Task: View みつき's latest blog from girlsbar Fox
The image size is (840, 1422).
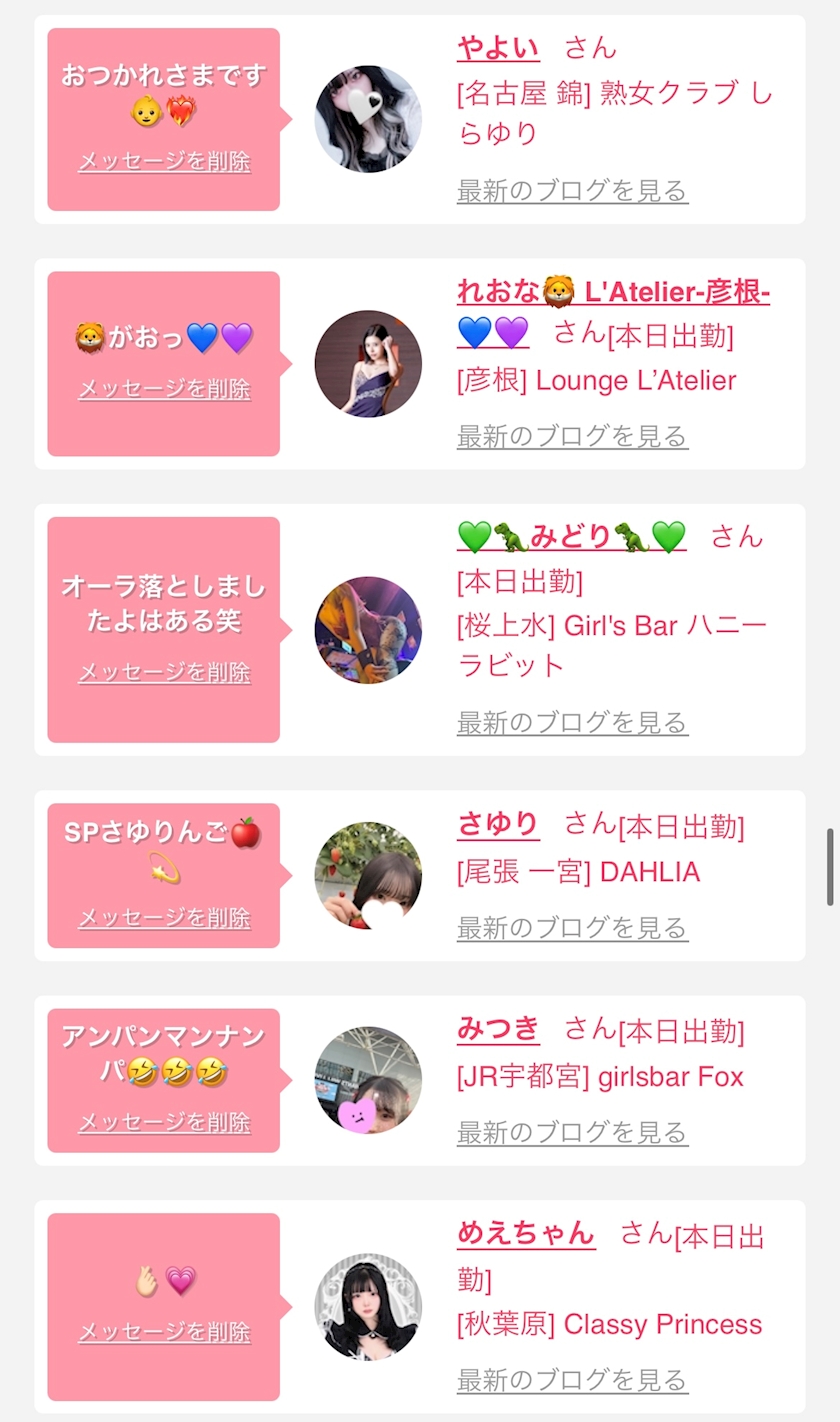Action: [572, 1133]
